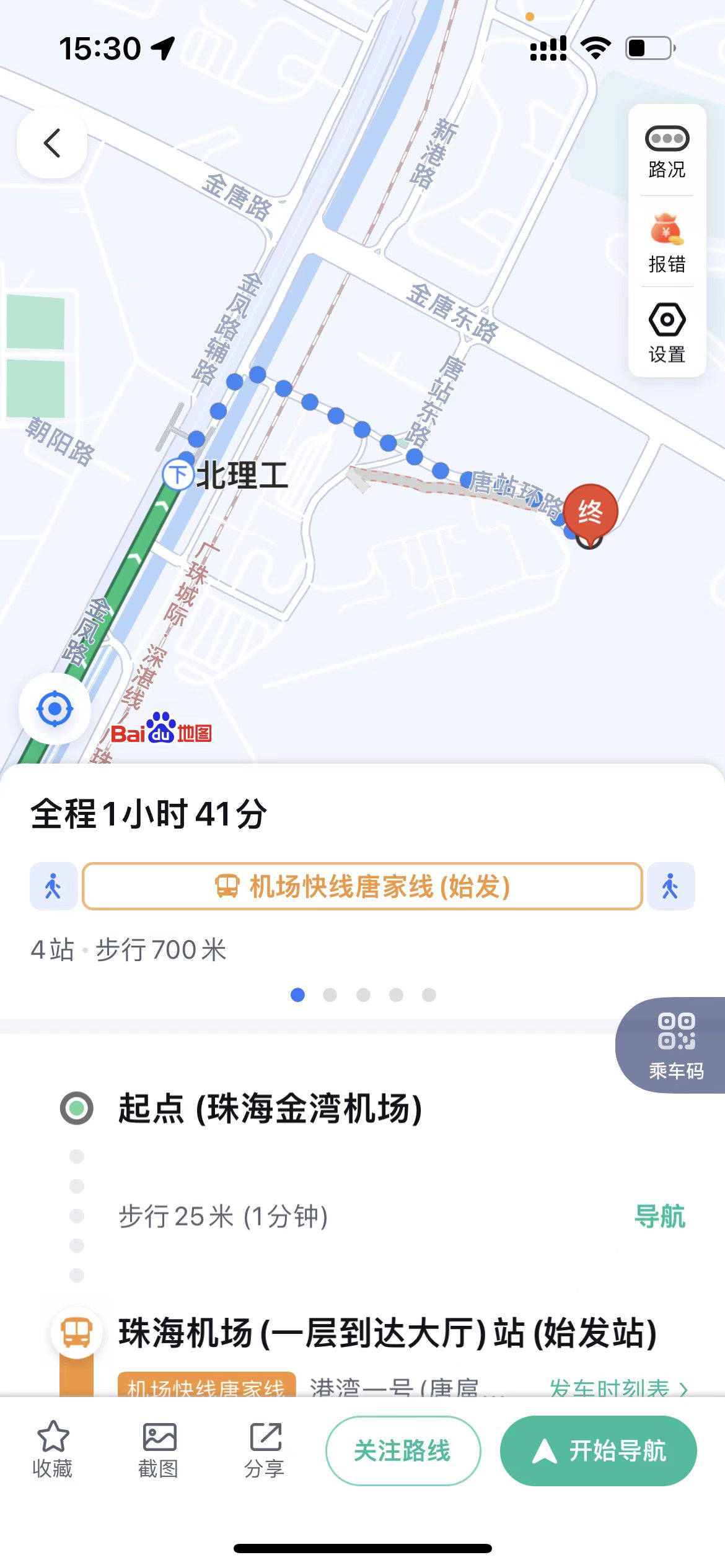The image size is (725, 1568).
Task: Select the last walking segment icon
Action: [670, 886]
